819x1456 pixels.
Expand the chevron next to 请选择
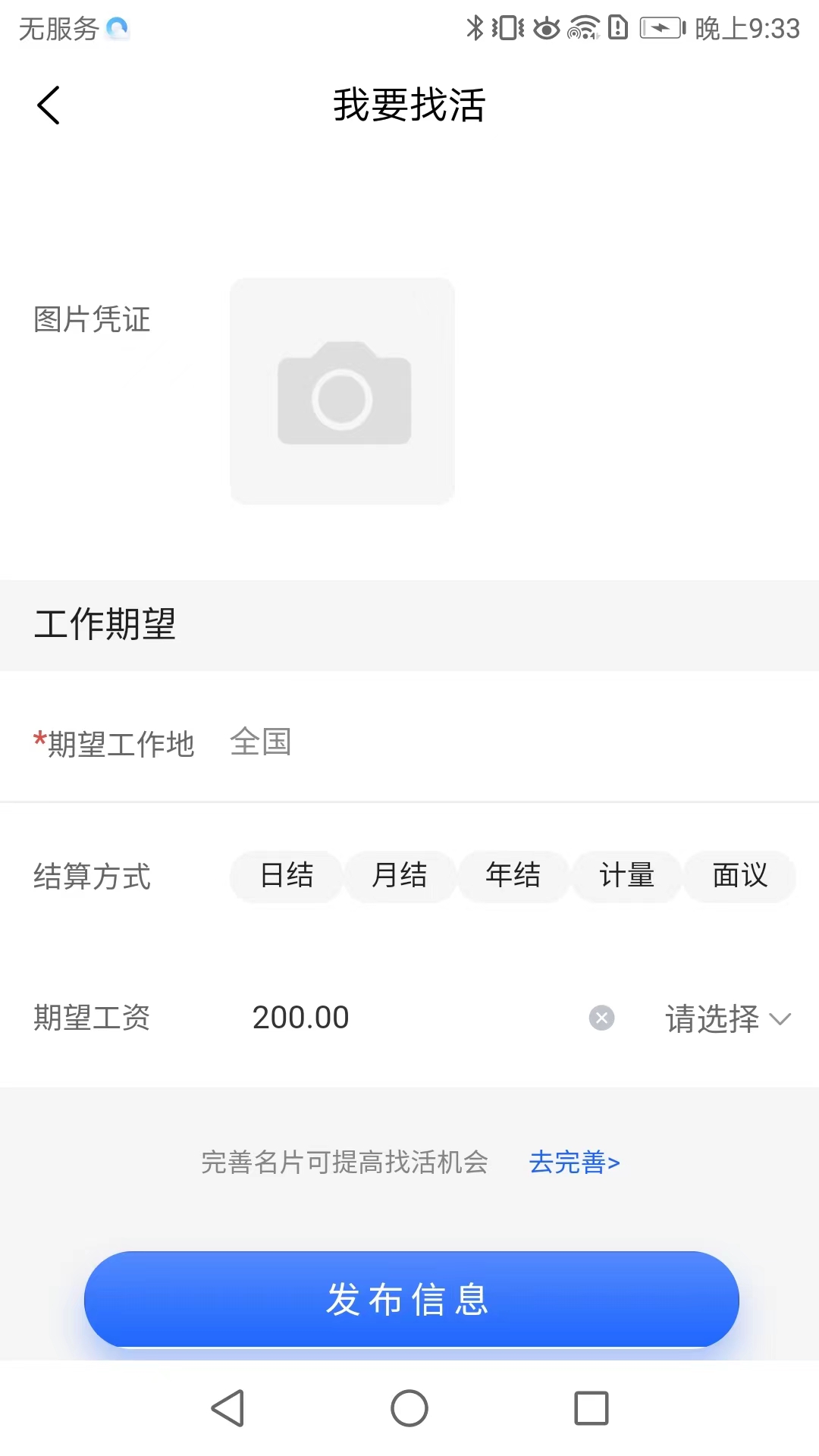[x=779, y=1019]
